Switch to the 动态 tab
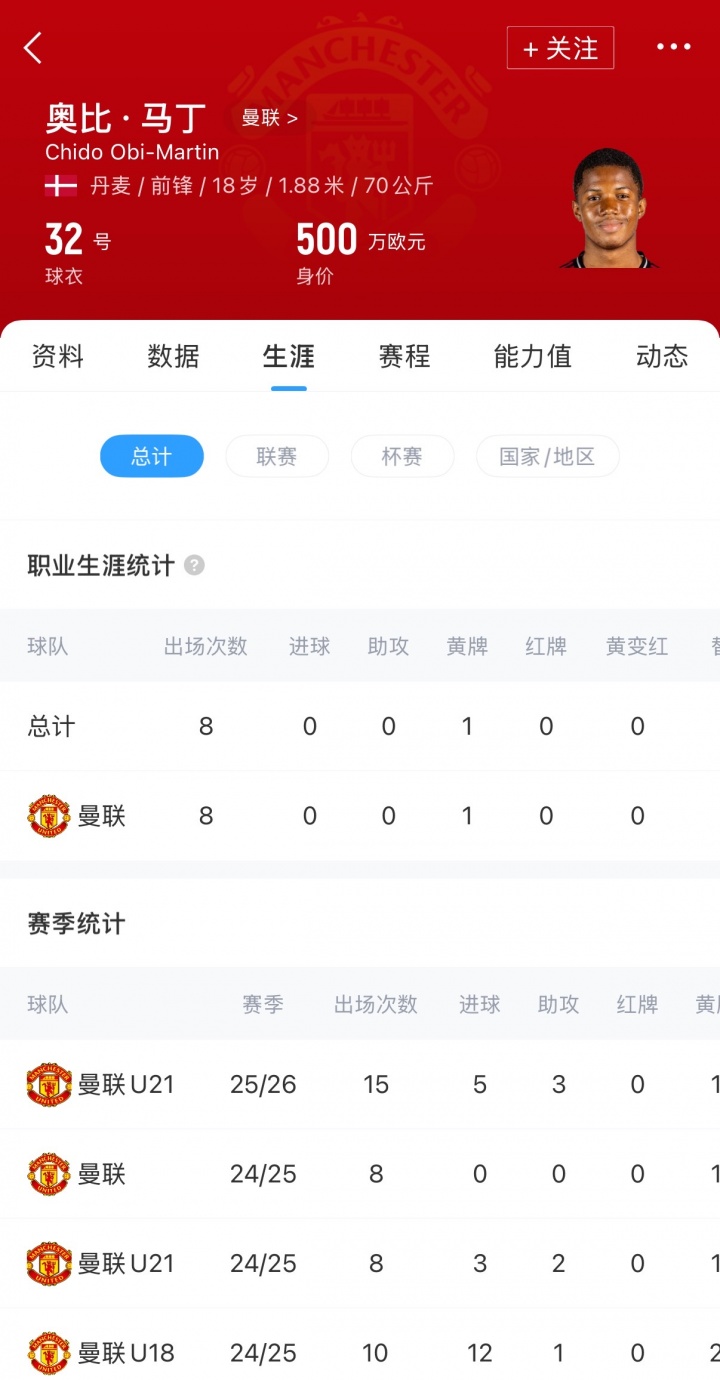This screenshot has height=1380, width=720. tap(661, 356)
